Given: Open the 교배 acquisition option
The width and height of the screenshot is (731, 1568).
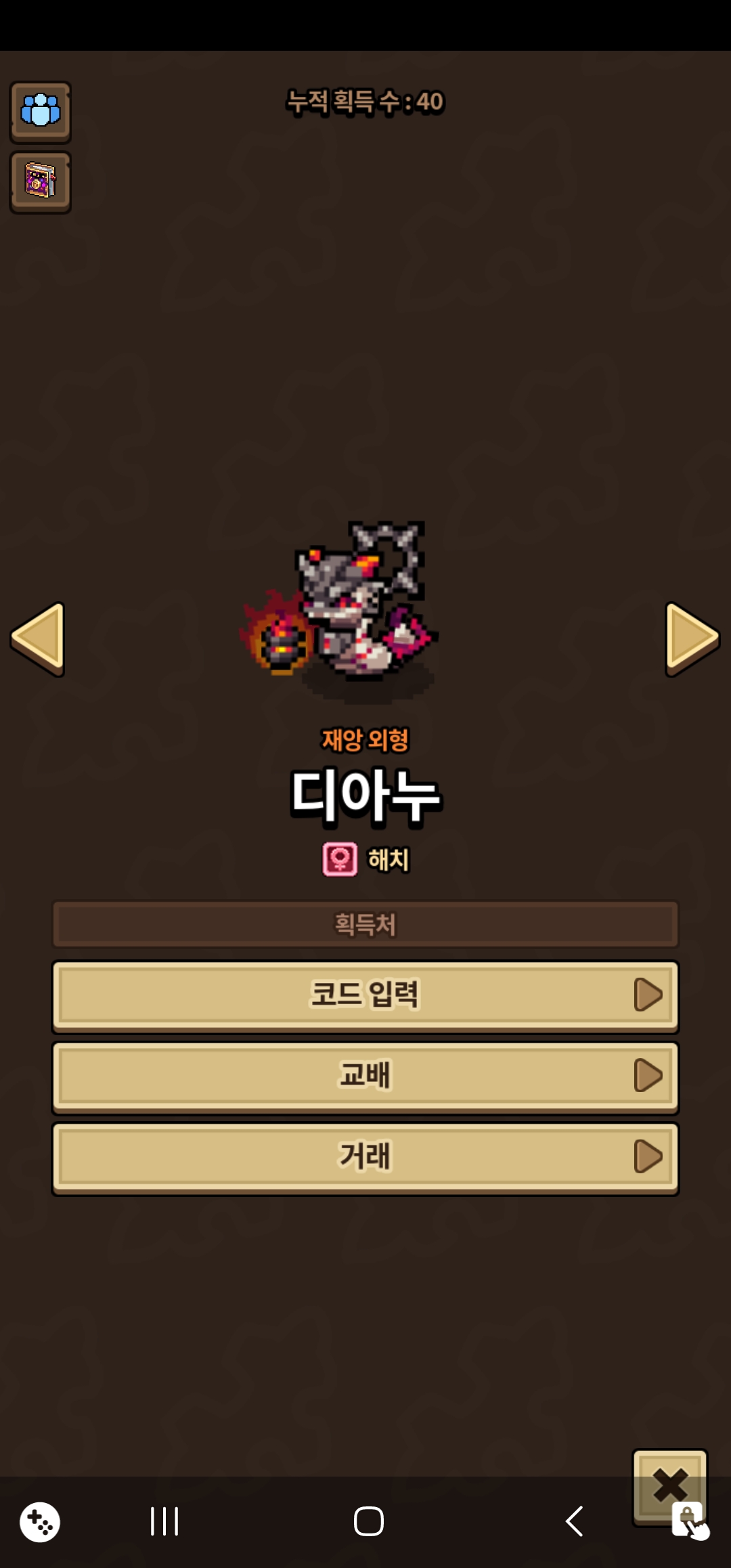Looking at the screenshot, I should point(365,1077).
